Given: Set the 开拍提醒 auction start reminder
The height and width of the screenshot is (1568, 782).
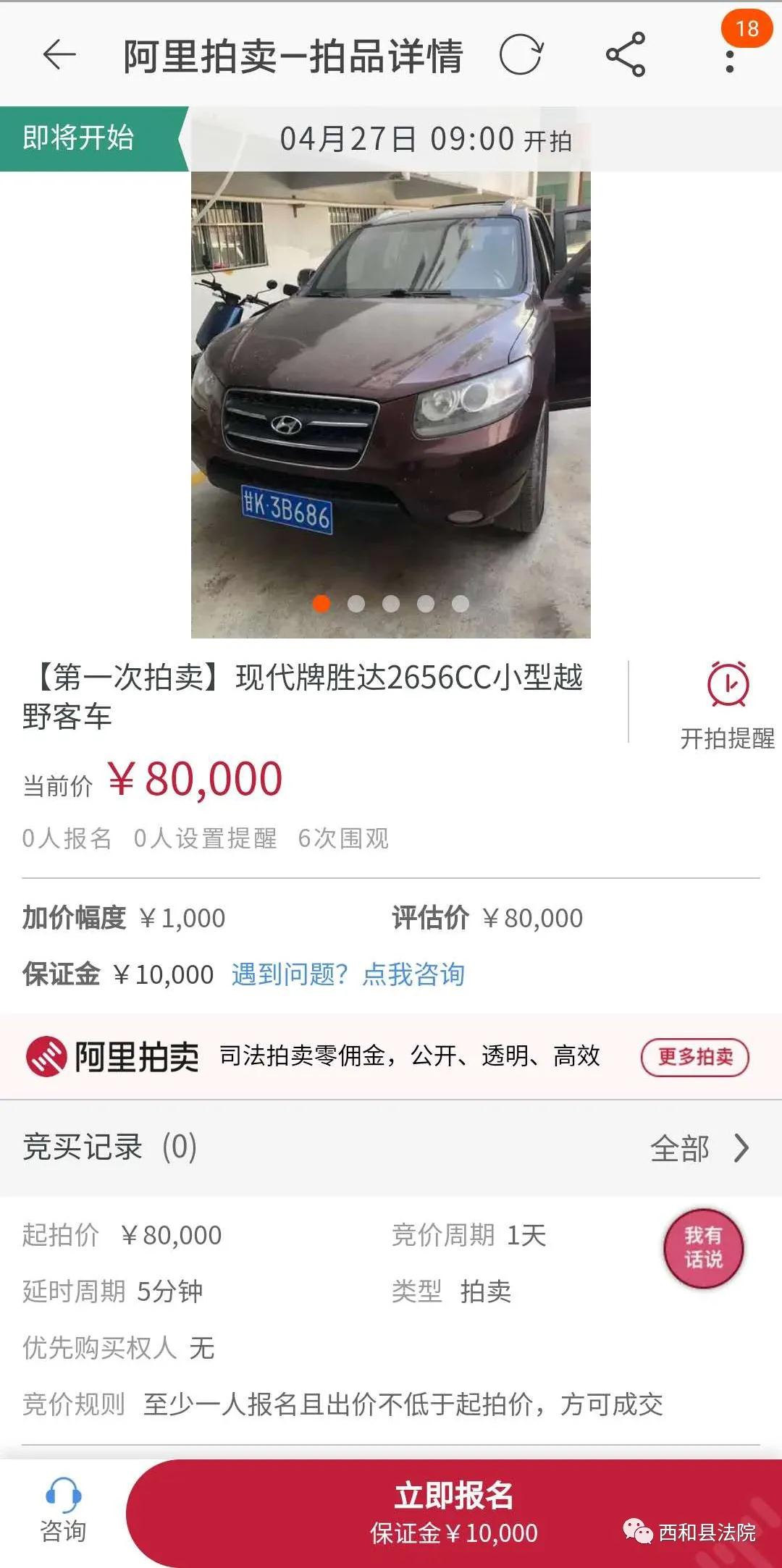Looking at the screenshot, I should click(x=727, y=704).
